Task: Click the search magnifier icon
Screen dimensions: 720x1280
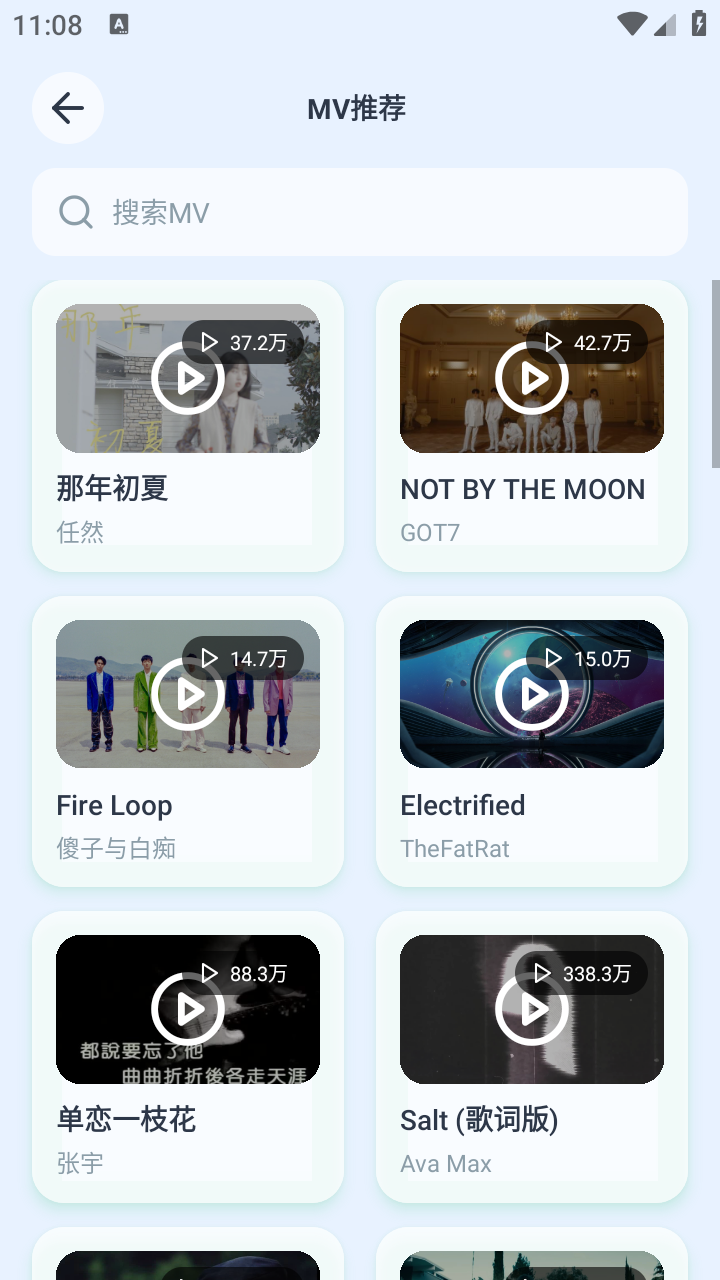Action: coord(75,212)
